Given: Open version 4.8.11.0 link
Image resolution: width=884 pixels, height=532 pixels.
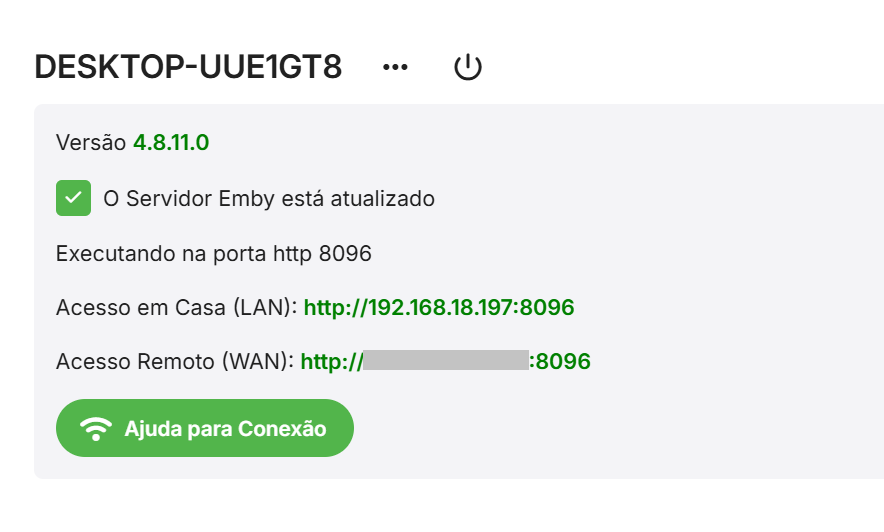Looking at the screenshot, I should (x=170, y=142).
